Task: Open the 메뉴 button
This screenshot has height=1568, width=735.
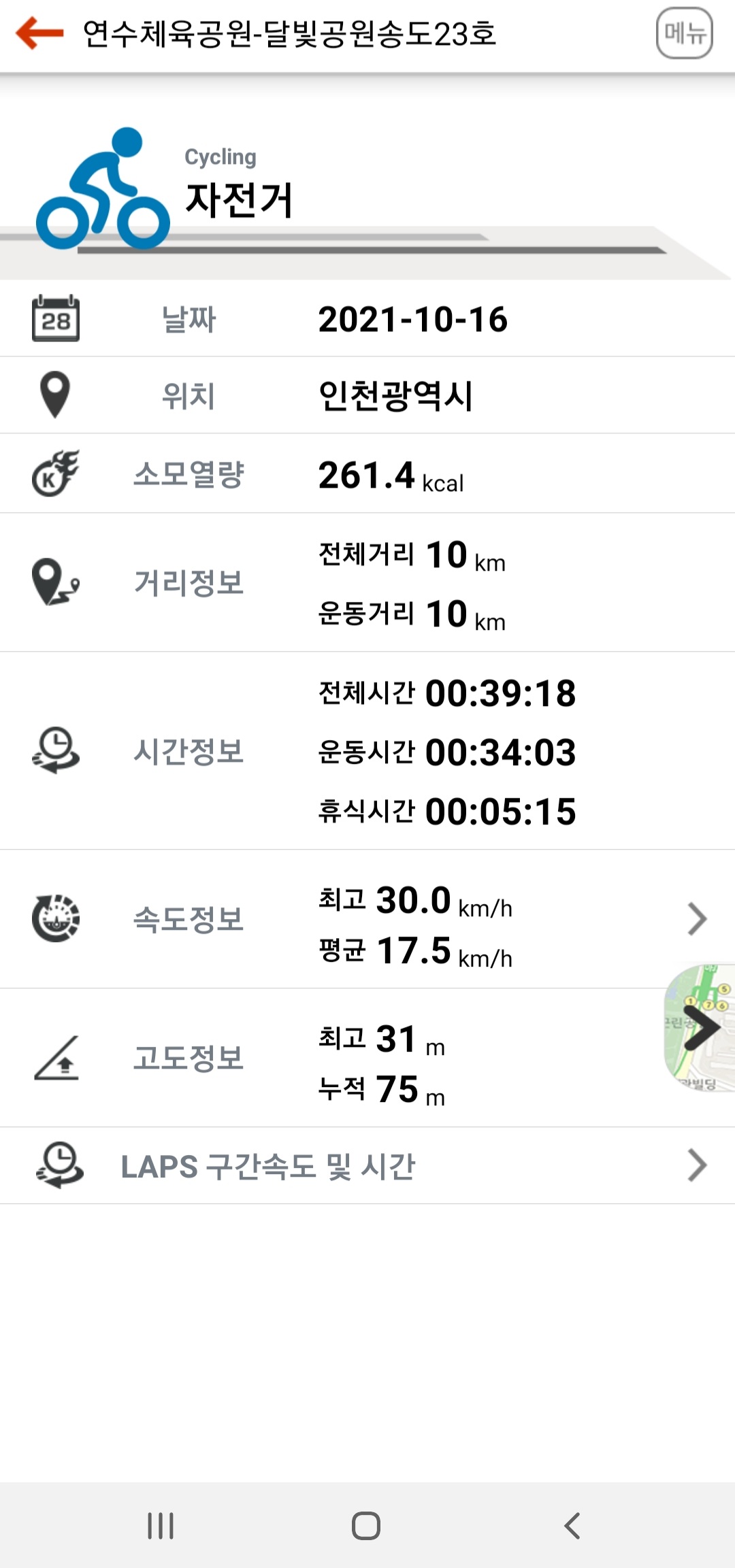Action: click(x=684, y=33)
